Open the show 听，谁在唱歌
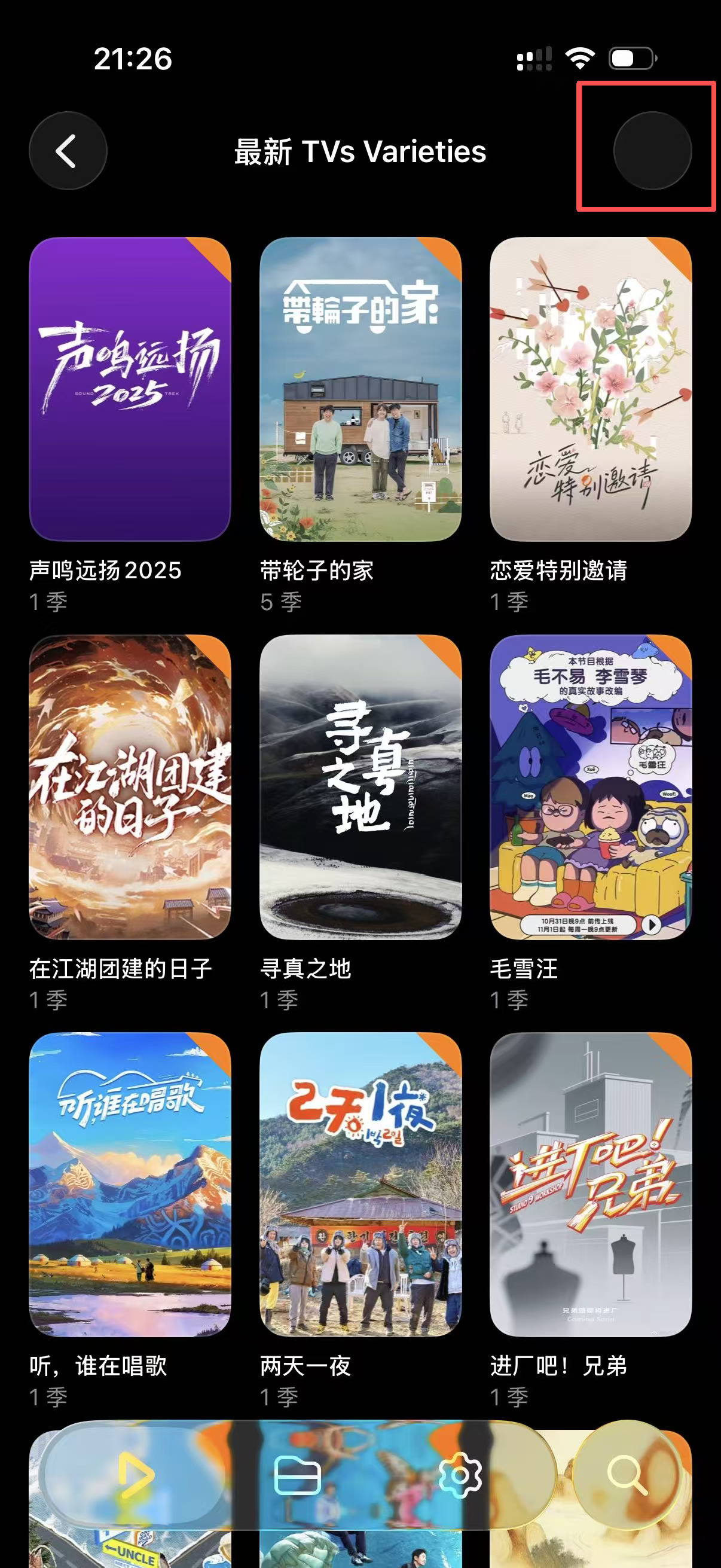This screenshot has width=721, height=1568. (130, 1185)
